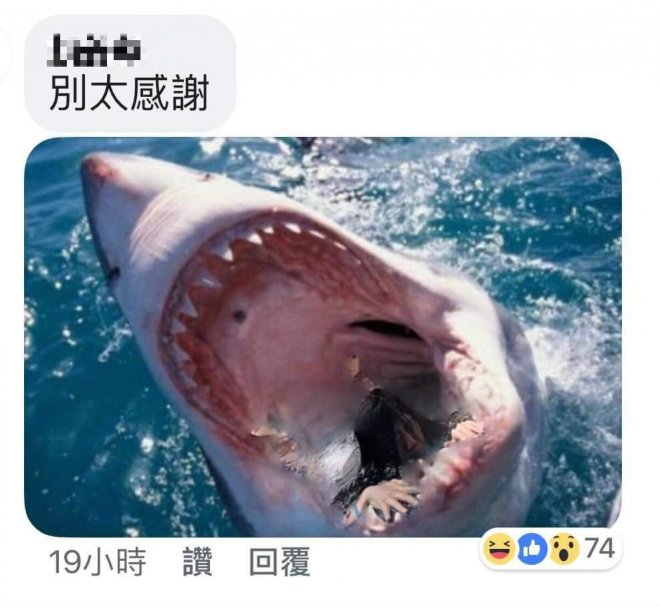Screen dimensions: 660x607
Task: View the 74 reactions list
Action: (548, 548)
